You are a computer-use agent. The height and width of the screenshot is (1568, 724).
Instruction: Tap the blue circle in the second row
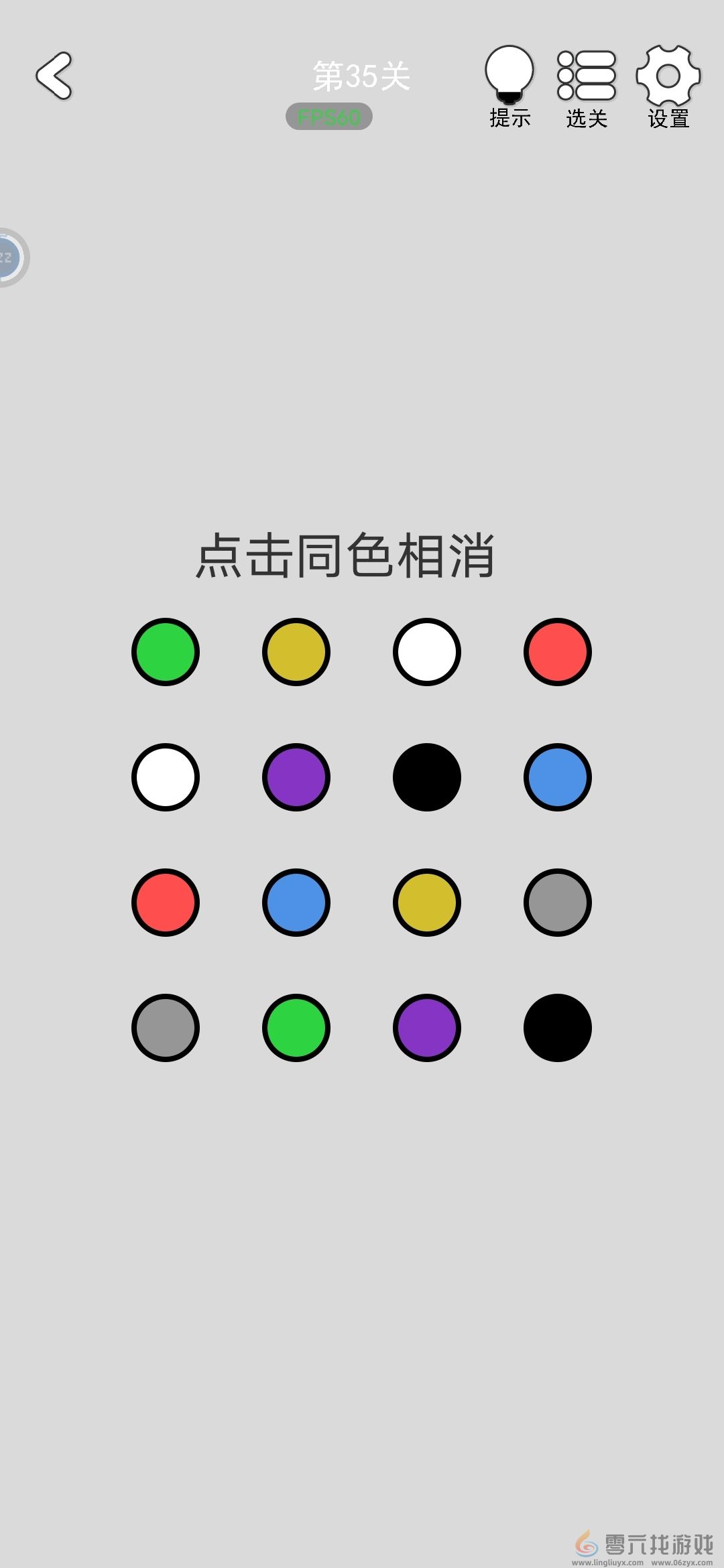click(558, 777)
